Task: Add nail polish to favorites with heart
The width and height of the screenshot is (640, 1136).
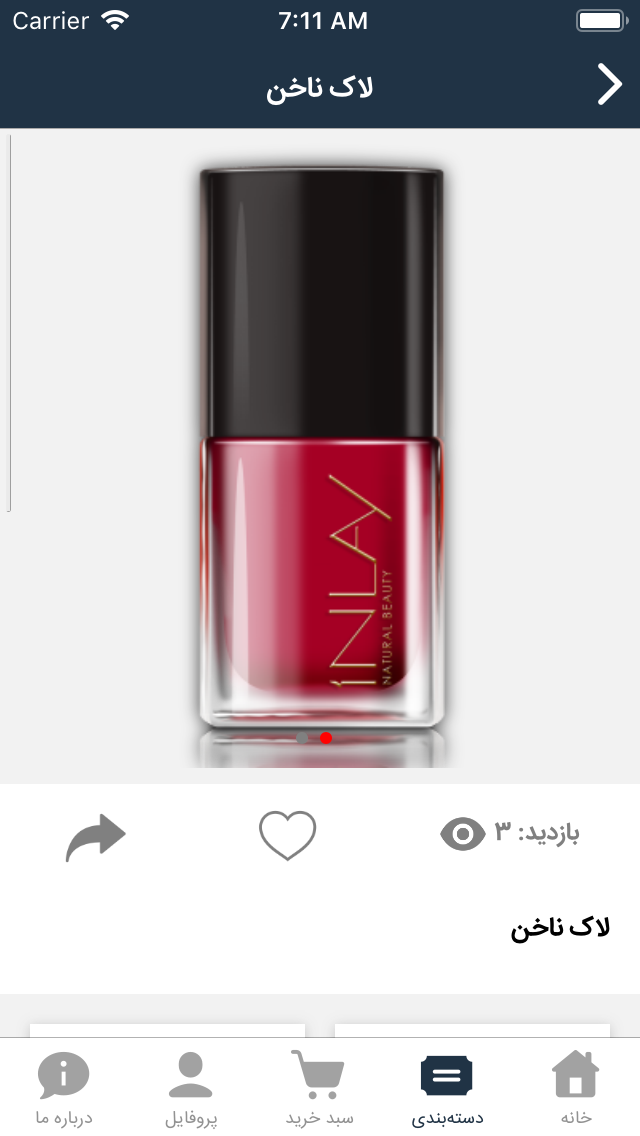Action: coord(287,835)
